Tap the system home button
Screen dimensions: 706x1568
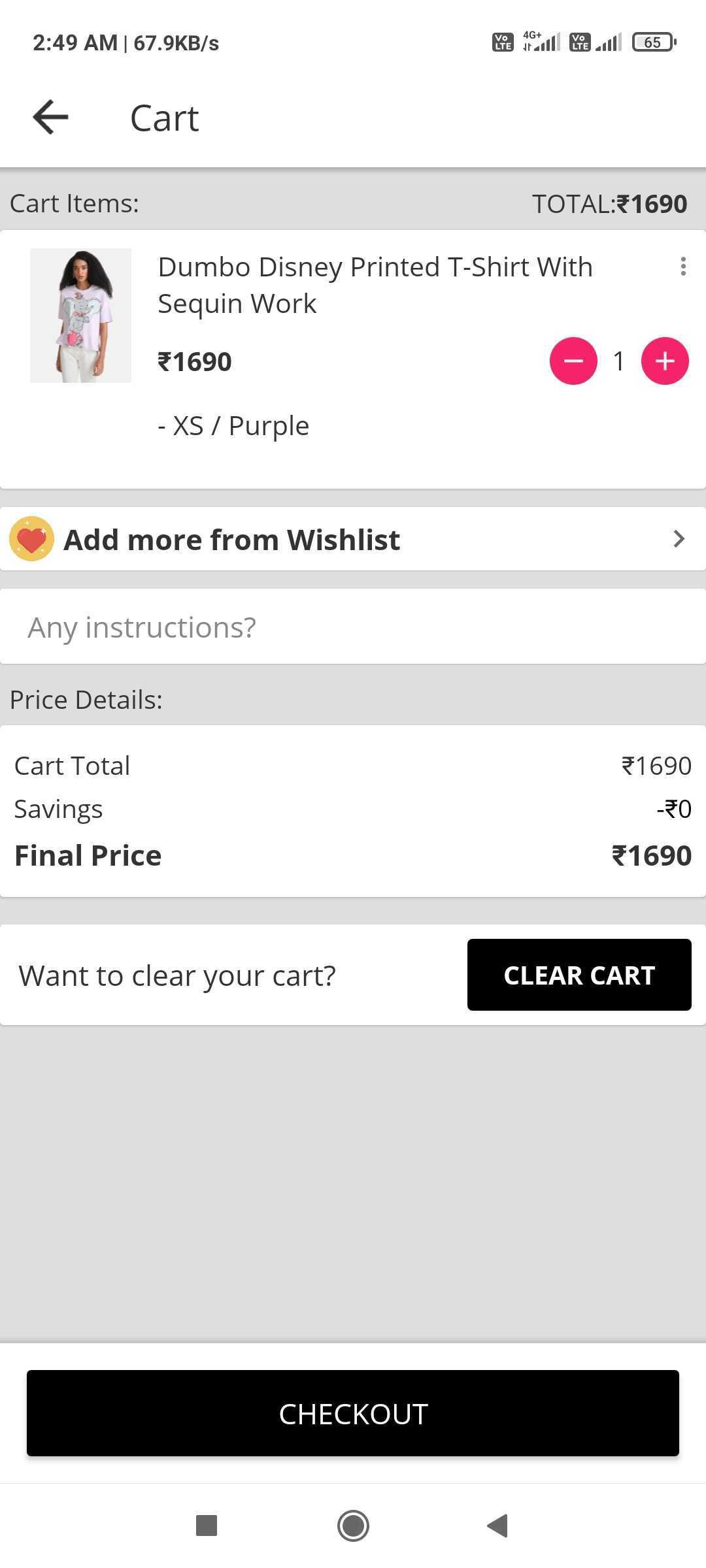coord(353,1526)
